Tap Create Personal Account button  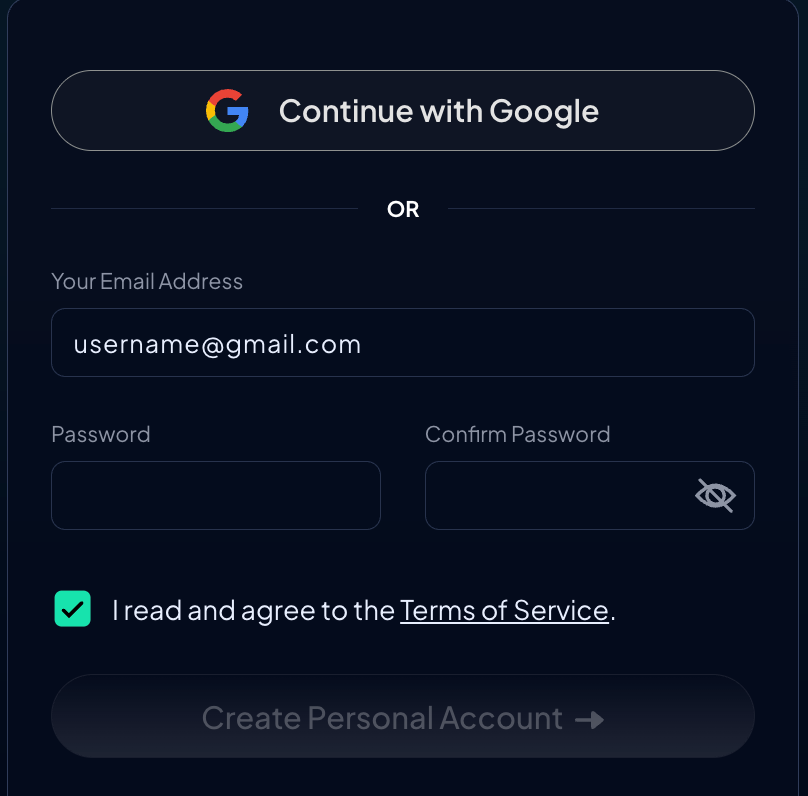point(402,717)
